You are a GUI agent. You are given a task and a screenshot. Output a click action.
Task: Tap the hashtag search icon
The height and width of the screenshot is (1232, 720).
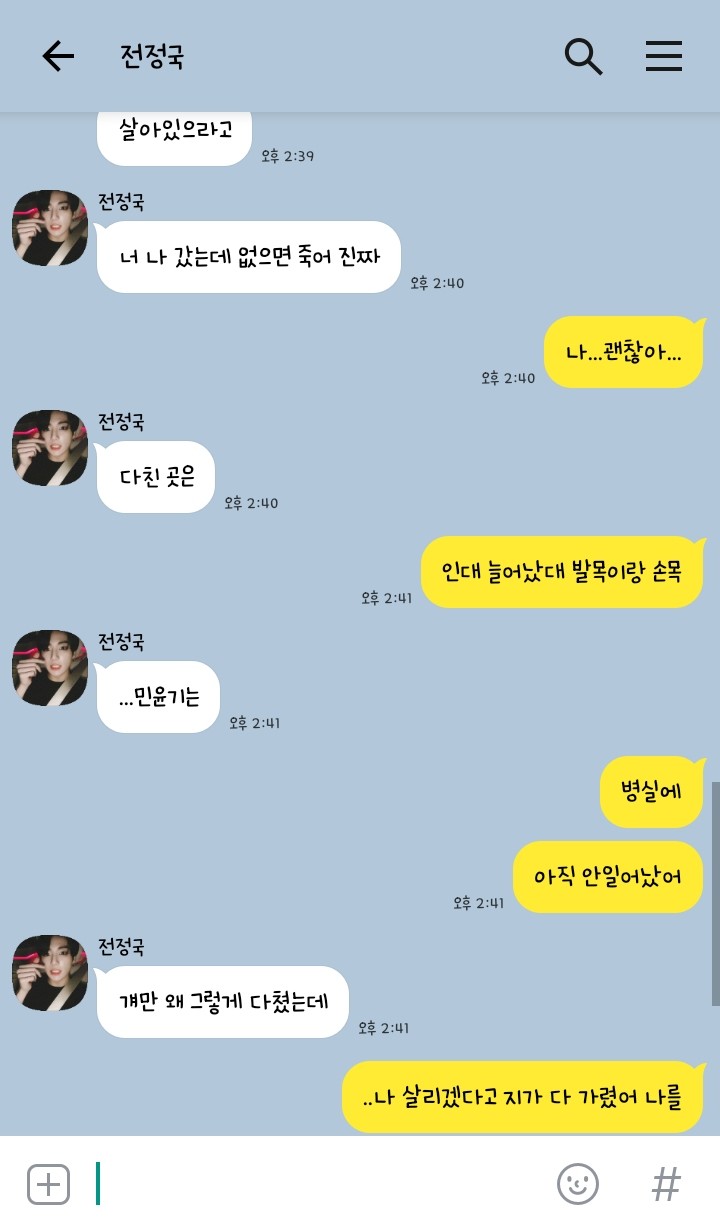click(x=666, y=1184)
